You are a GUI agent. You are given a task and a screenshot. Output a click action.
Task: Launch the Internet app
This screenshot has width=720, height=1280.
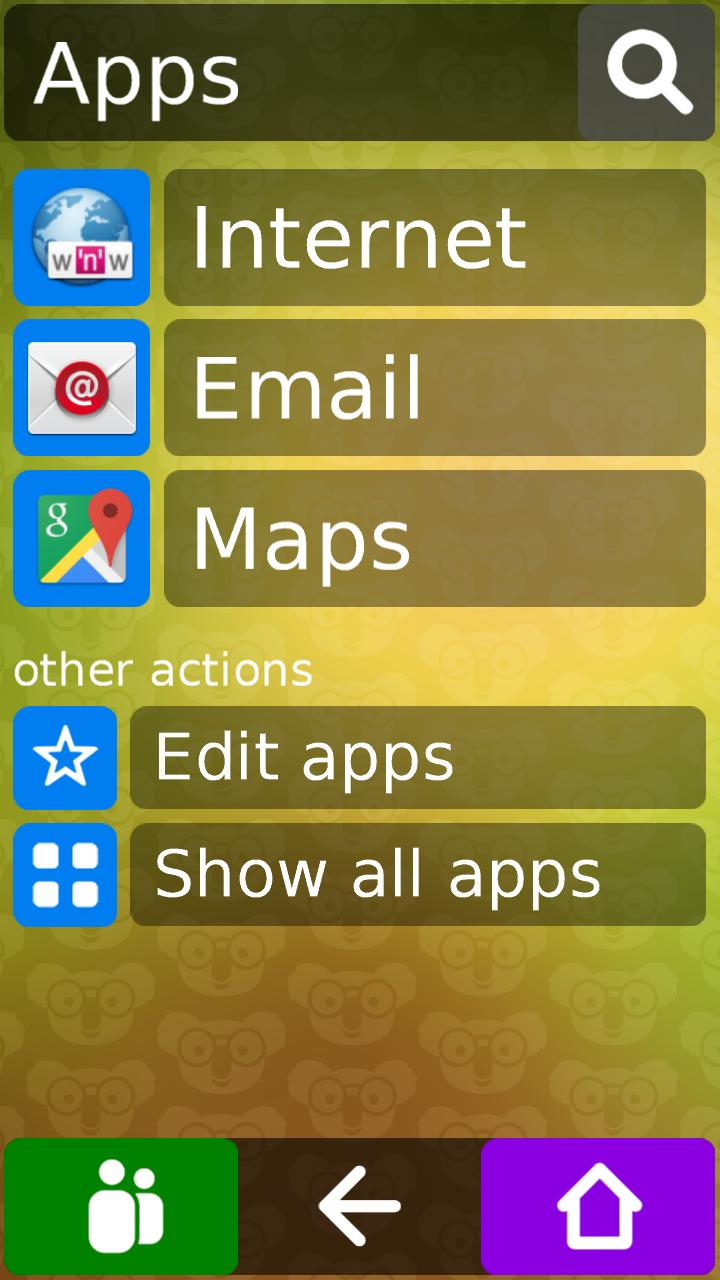coord(434,238)
